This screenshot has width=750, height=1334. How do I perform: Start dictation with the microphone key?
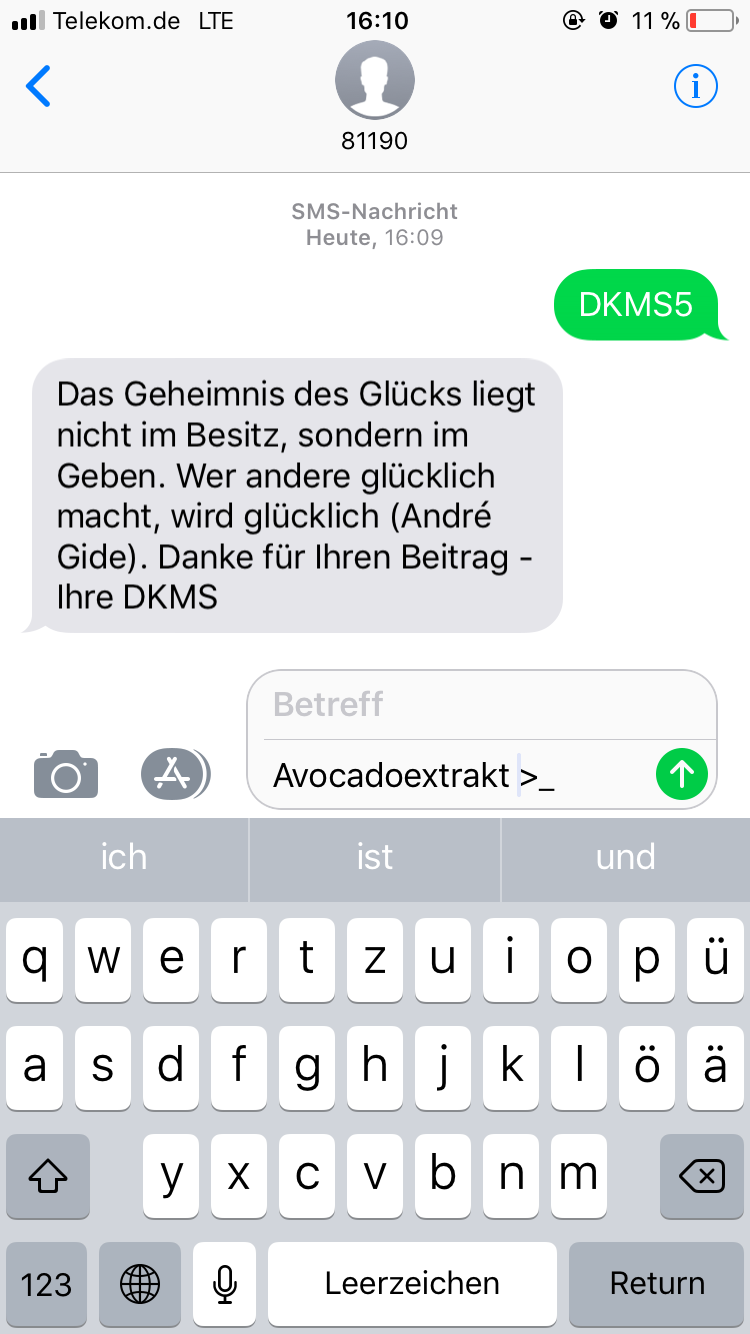pos(225,1284)
